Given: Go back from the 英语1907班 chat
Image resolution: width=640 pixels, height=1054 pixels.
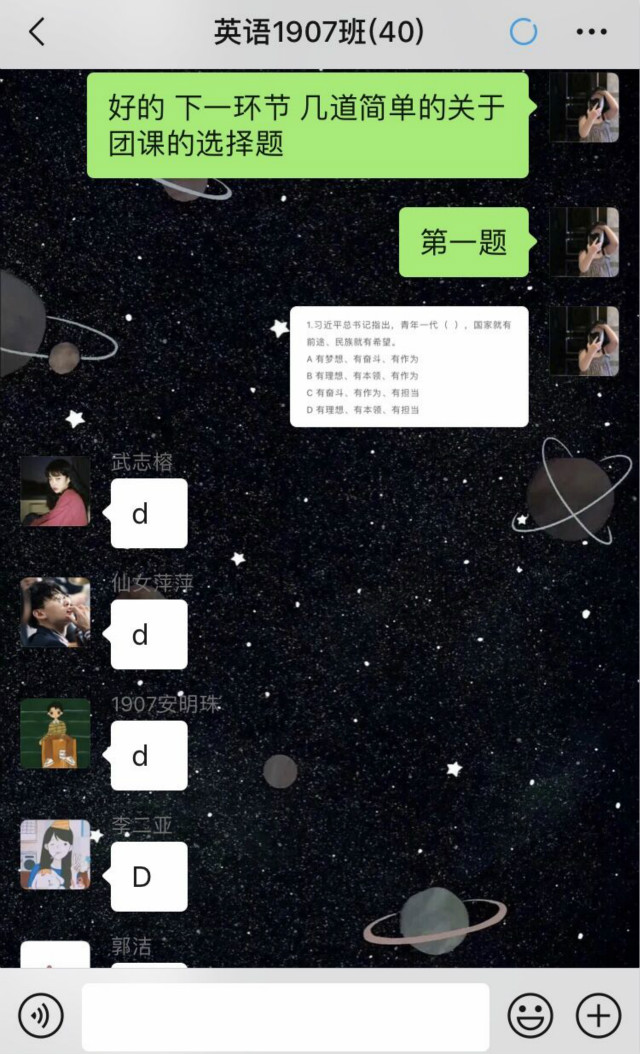Looking at the screenshot, I should (x=37, y=32).
